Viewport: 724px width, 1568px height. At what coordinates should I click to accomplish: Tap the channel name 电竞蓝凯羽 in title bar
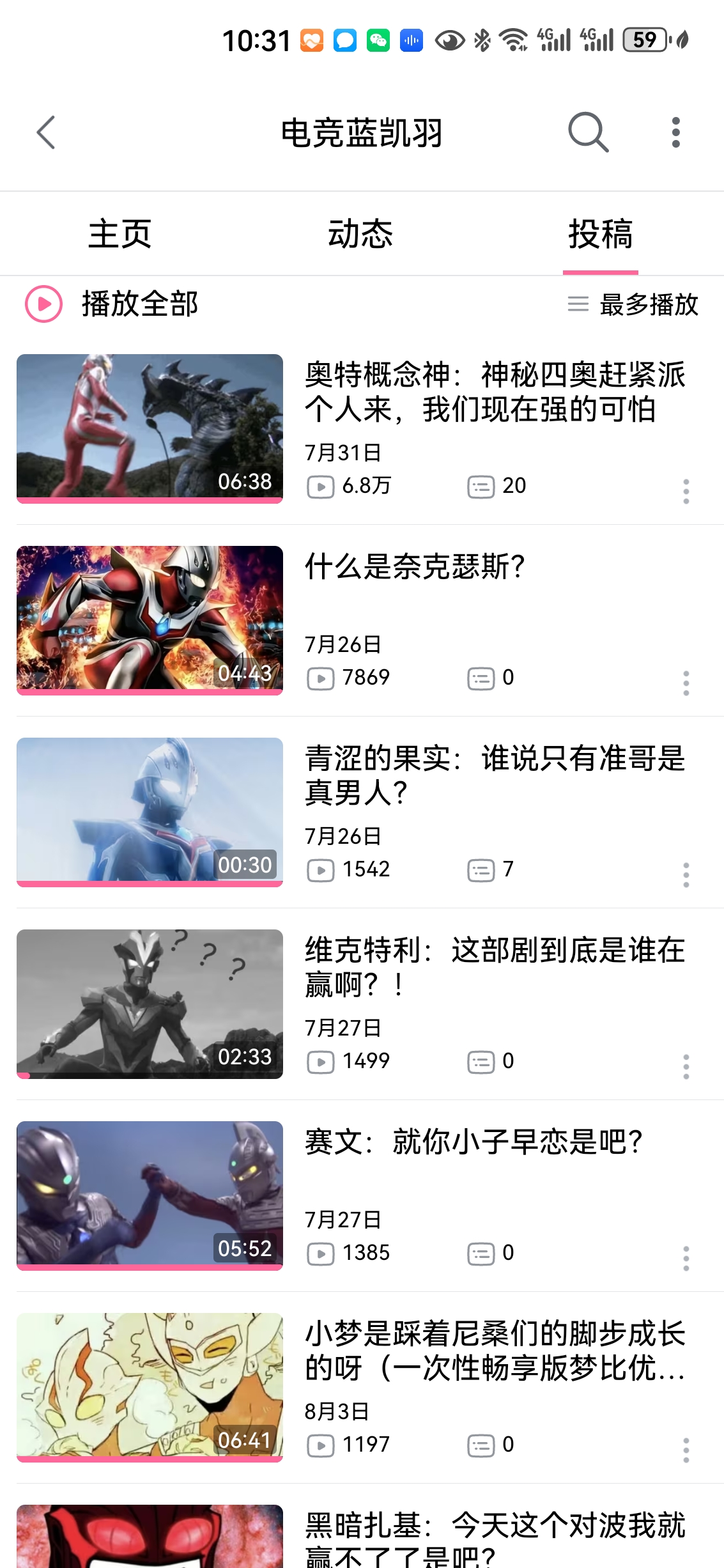coord(362,132)
